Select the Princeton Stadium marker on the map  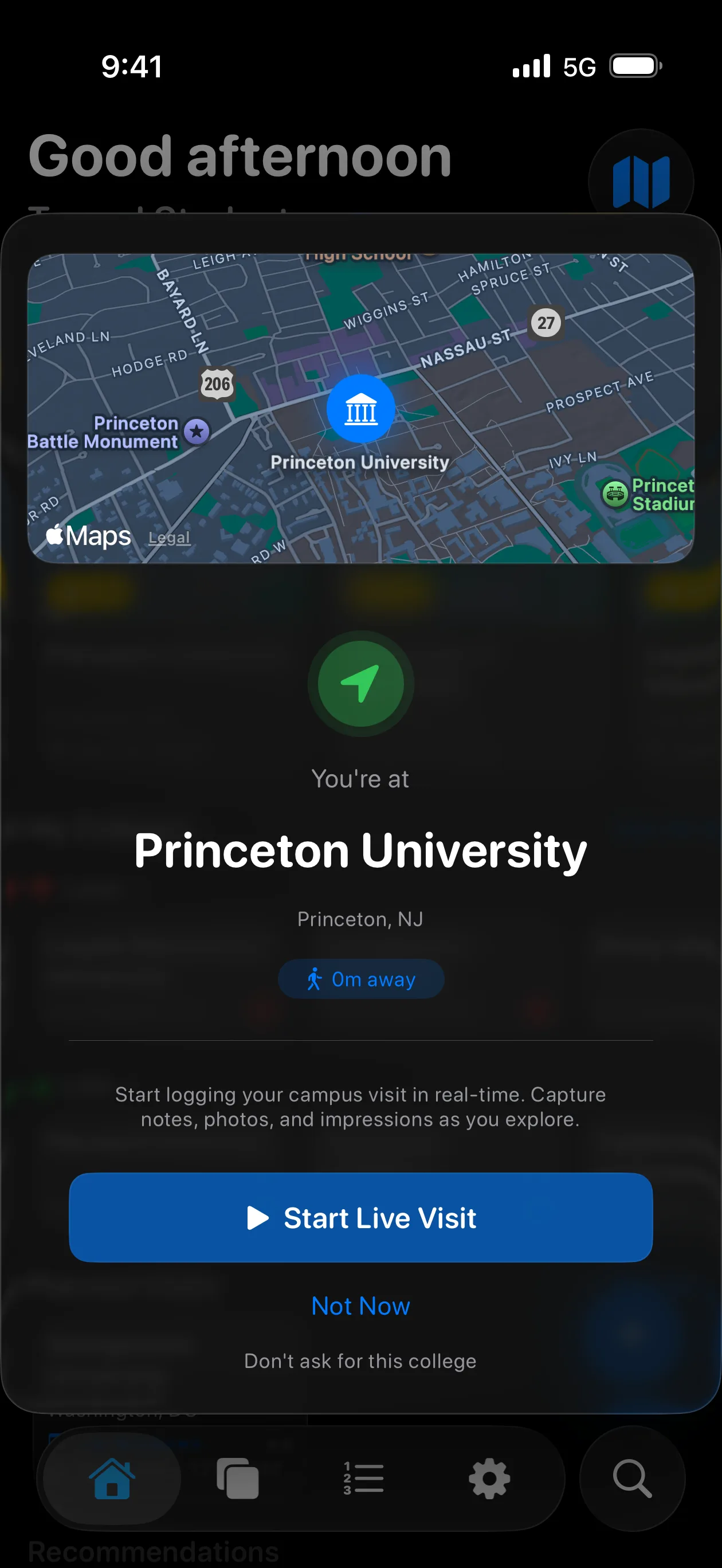coord(615,493)
